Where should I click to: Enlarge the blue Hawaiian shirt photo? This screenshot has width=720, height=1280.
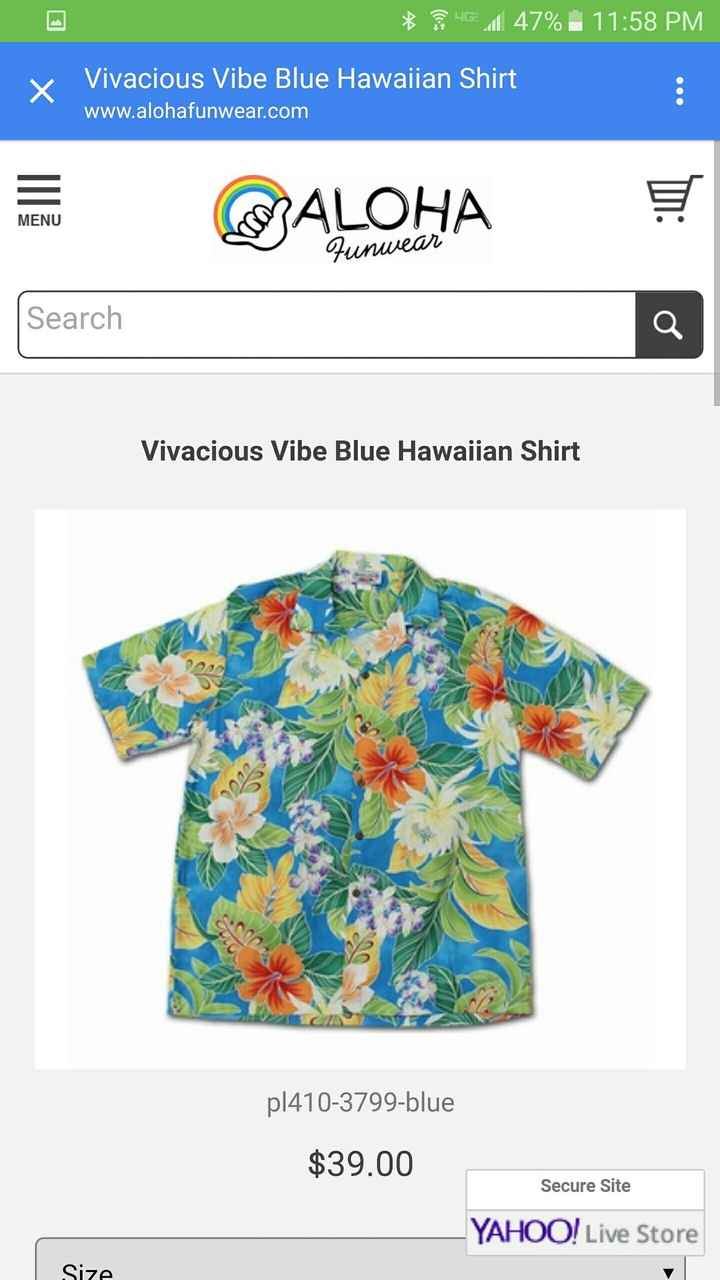click(x=360, y=788)
